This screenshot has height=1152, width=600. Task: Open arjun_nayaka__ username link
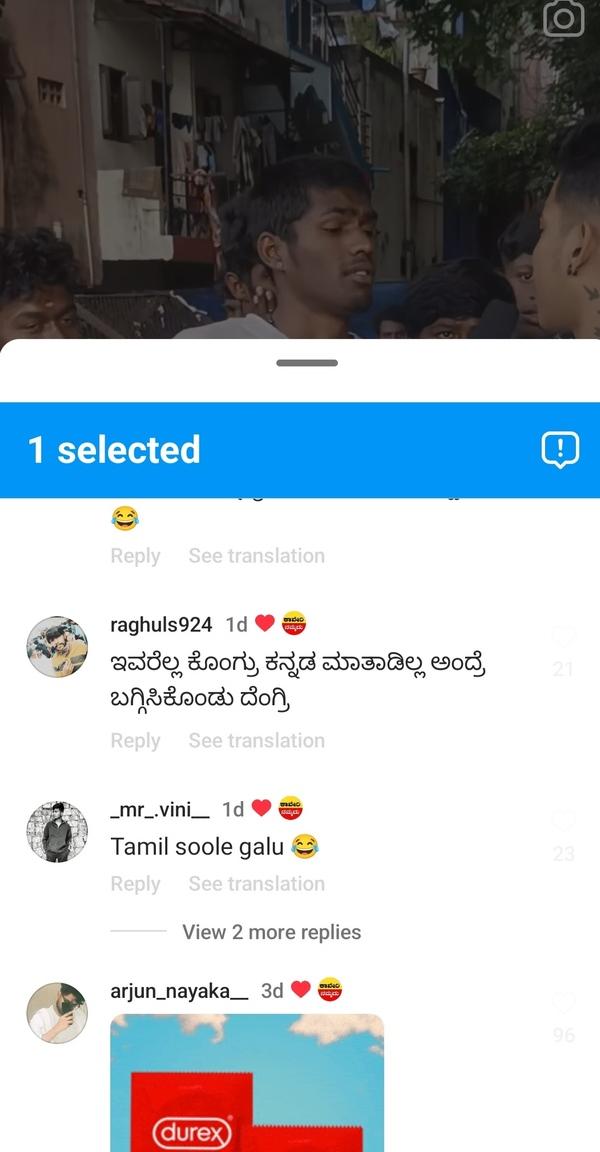[x=180, y=991]
